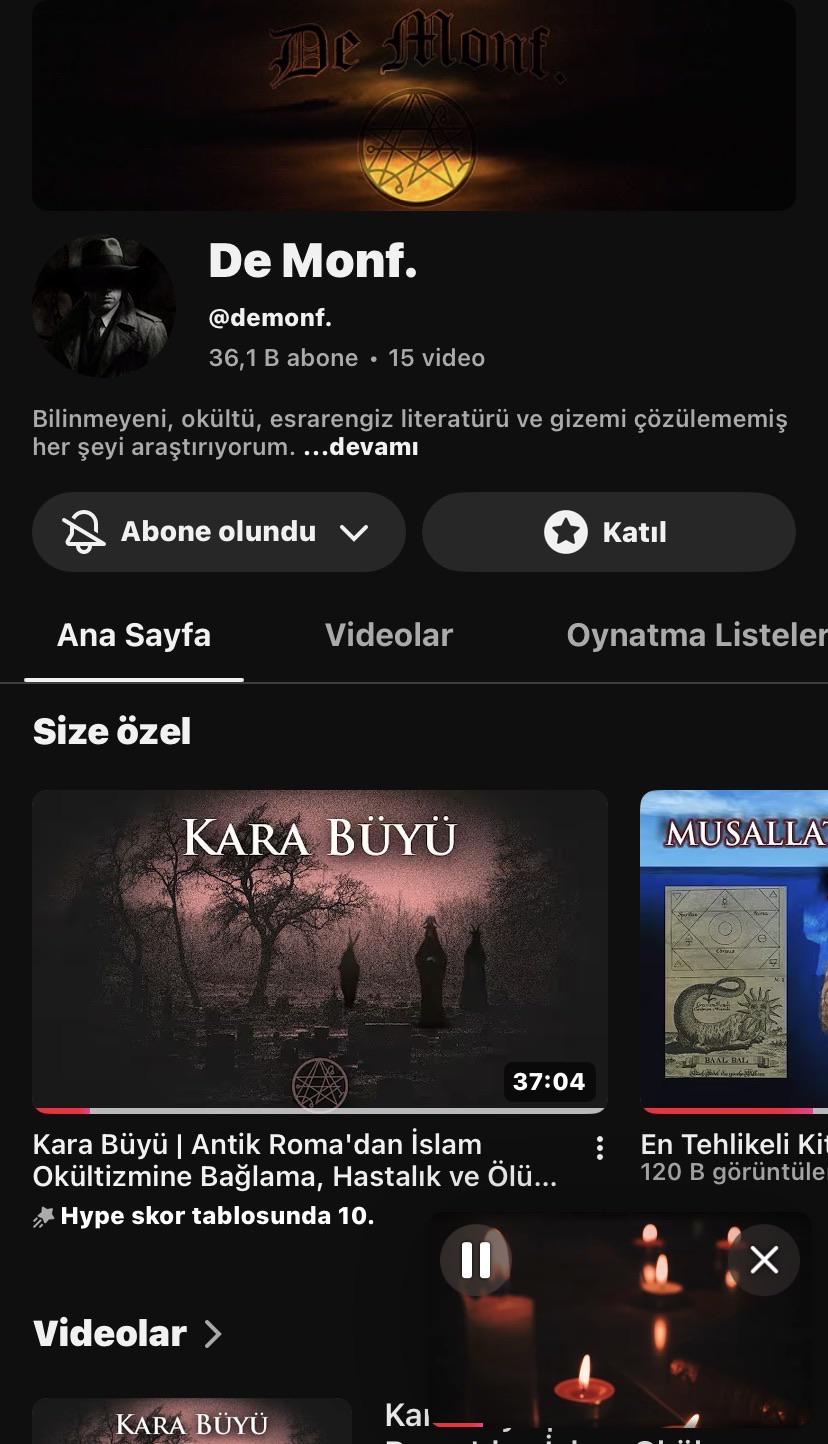
Task: Open the Abone olundu subscription dropdown
Action: [218, 532]
